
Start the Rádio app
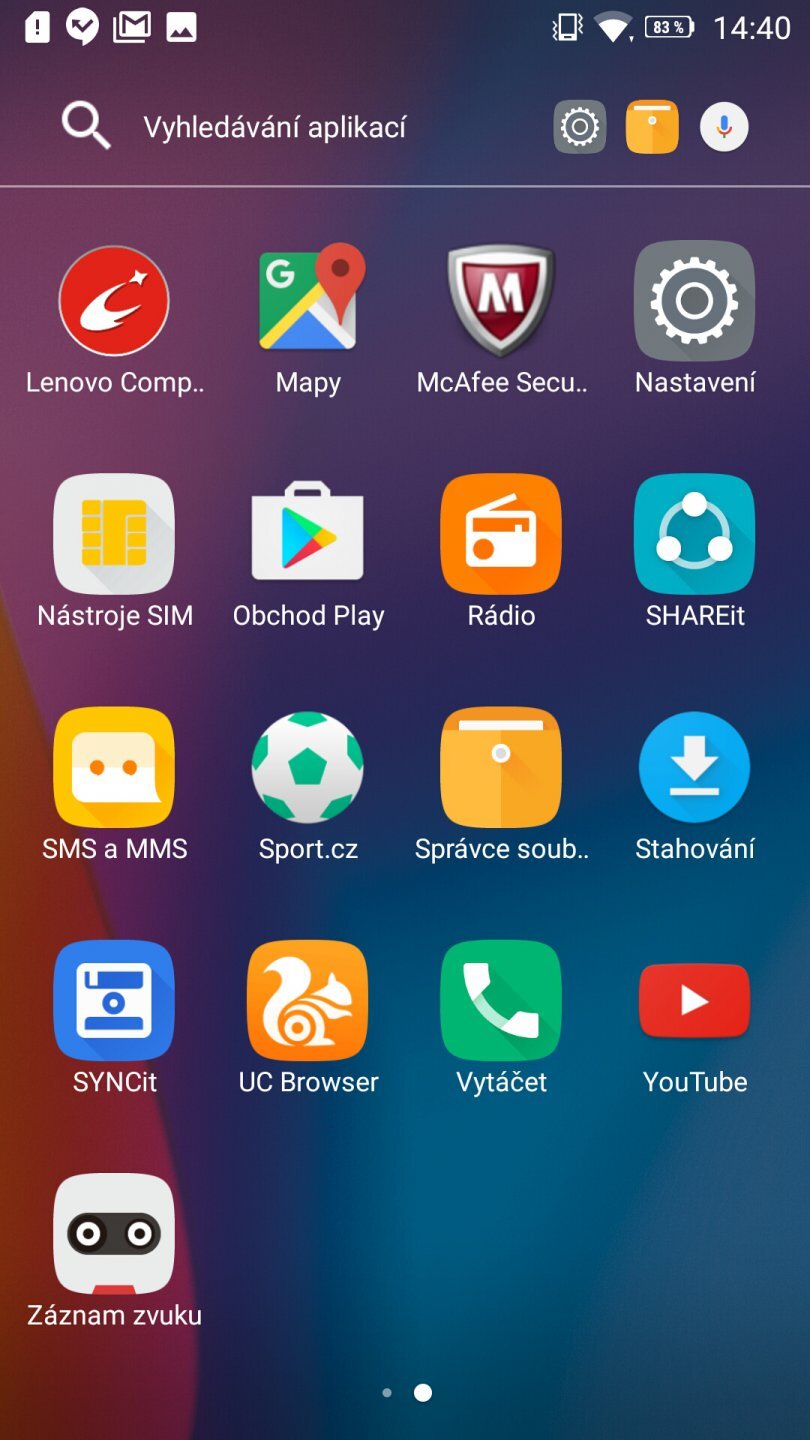500,533
